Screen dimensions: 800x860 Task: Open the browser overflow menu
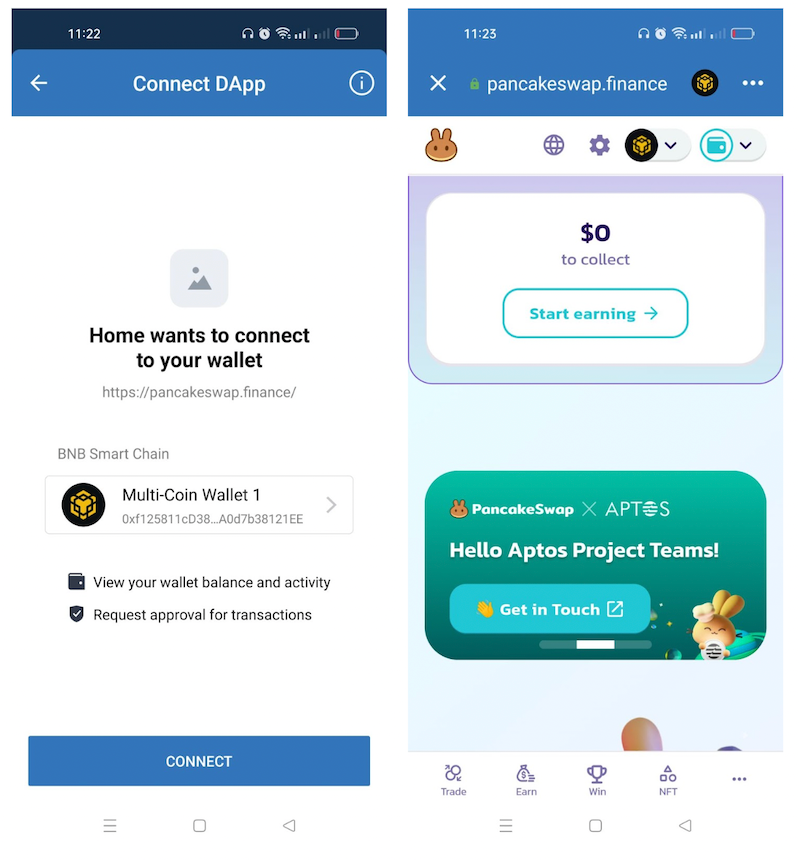click(x=753, y=83)
